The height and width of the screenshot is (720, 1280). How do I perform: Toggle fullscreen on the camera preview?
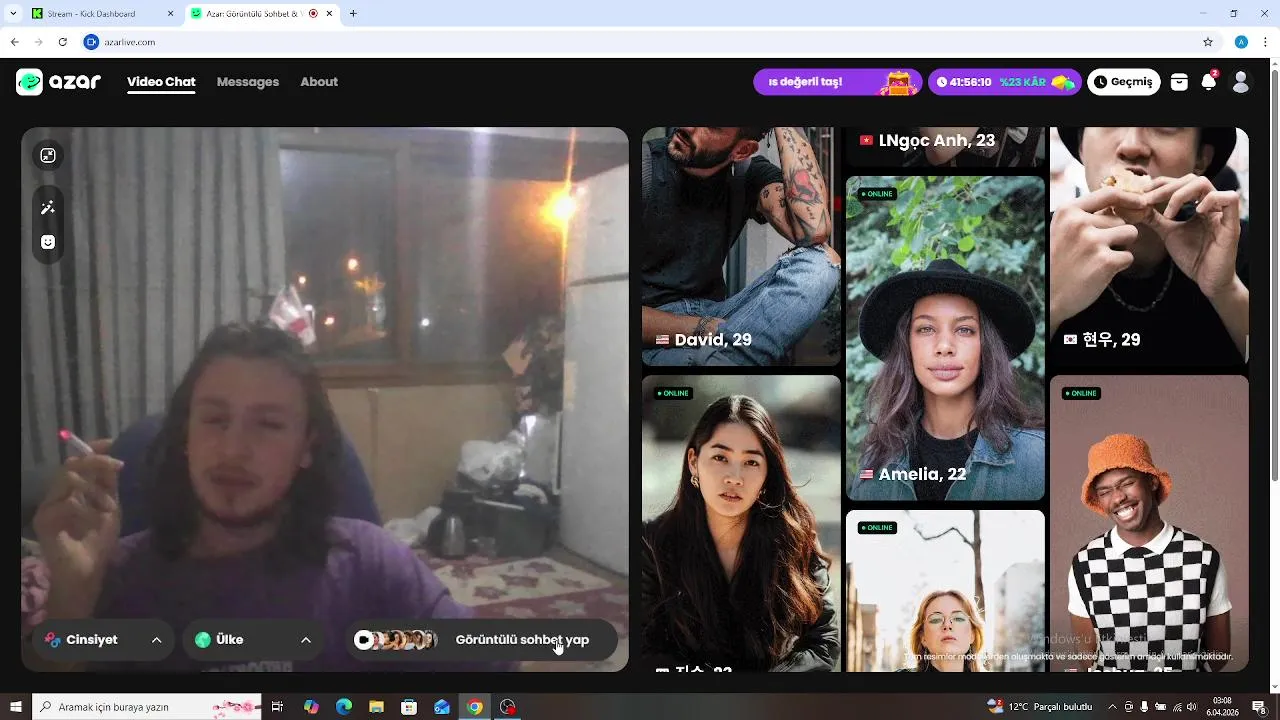pyautogui.click(x=47, y=155)
